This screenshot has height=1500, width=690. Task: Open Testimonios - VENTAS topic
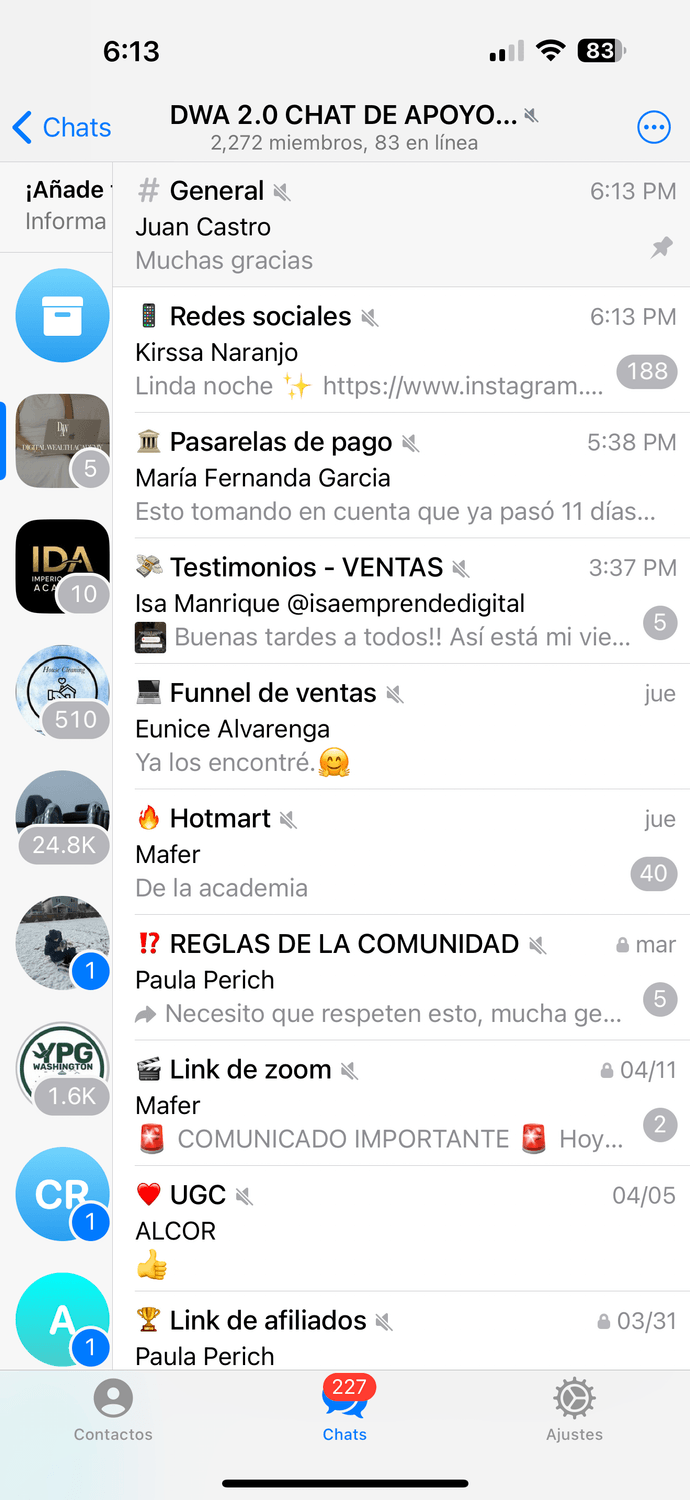400,602
